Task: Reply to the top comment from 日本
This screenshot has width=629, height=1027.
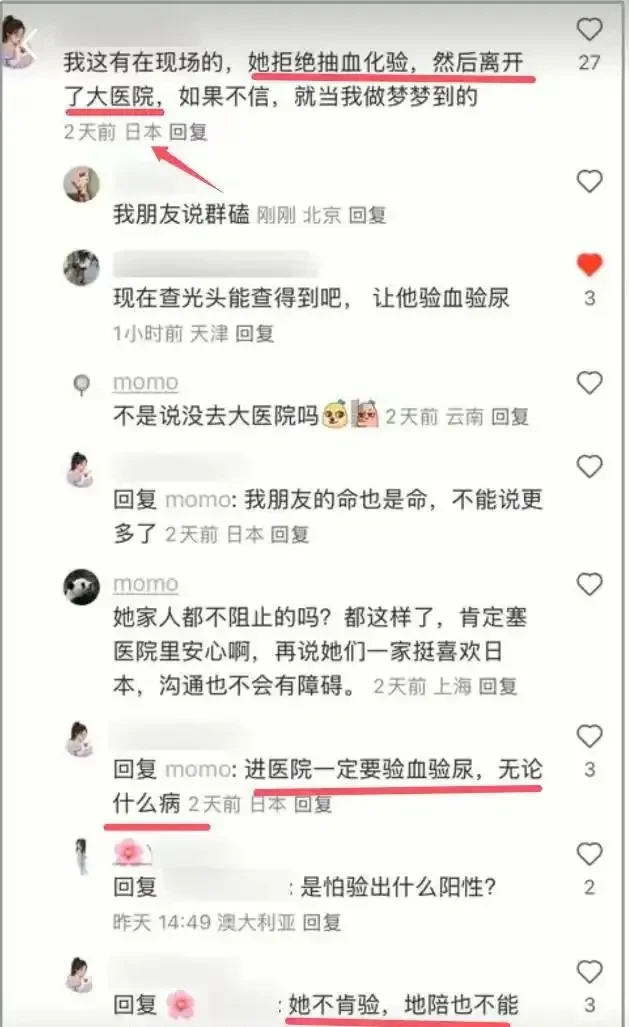Action: (x=188, y=131)
